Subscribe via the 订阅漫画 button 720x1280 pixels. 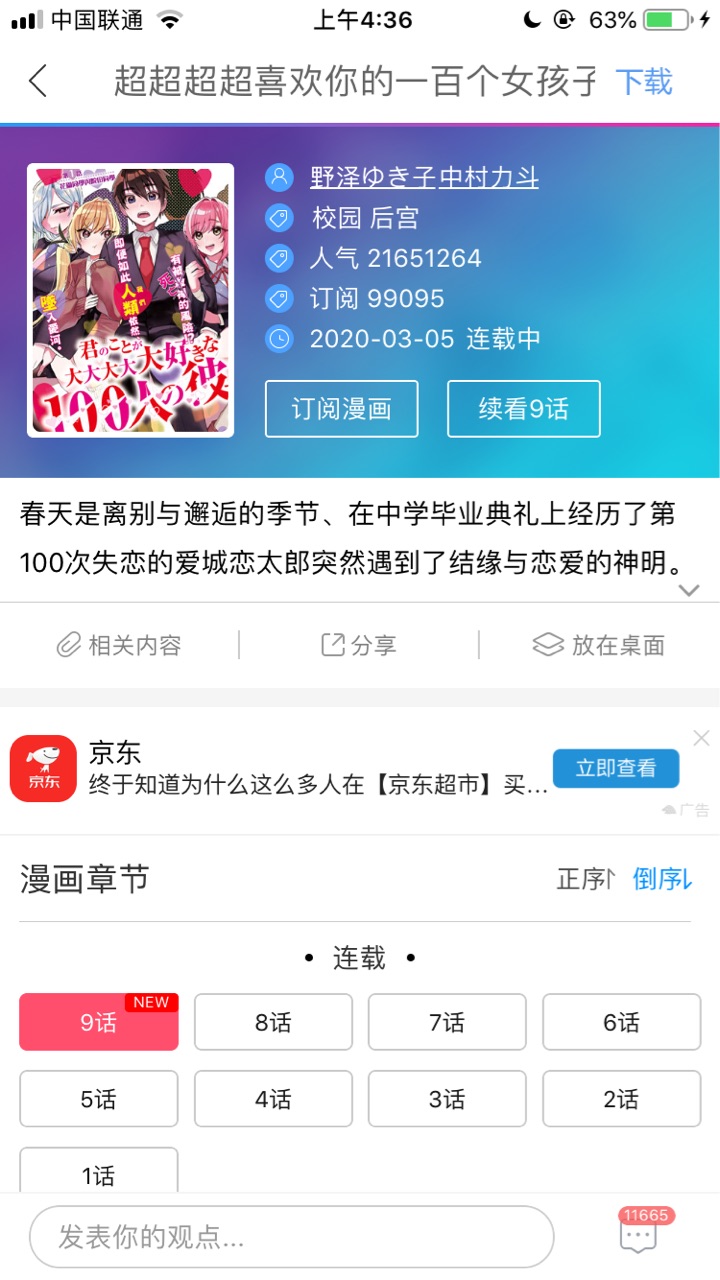[341, 409]
